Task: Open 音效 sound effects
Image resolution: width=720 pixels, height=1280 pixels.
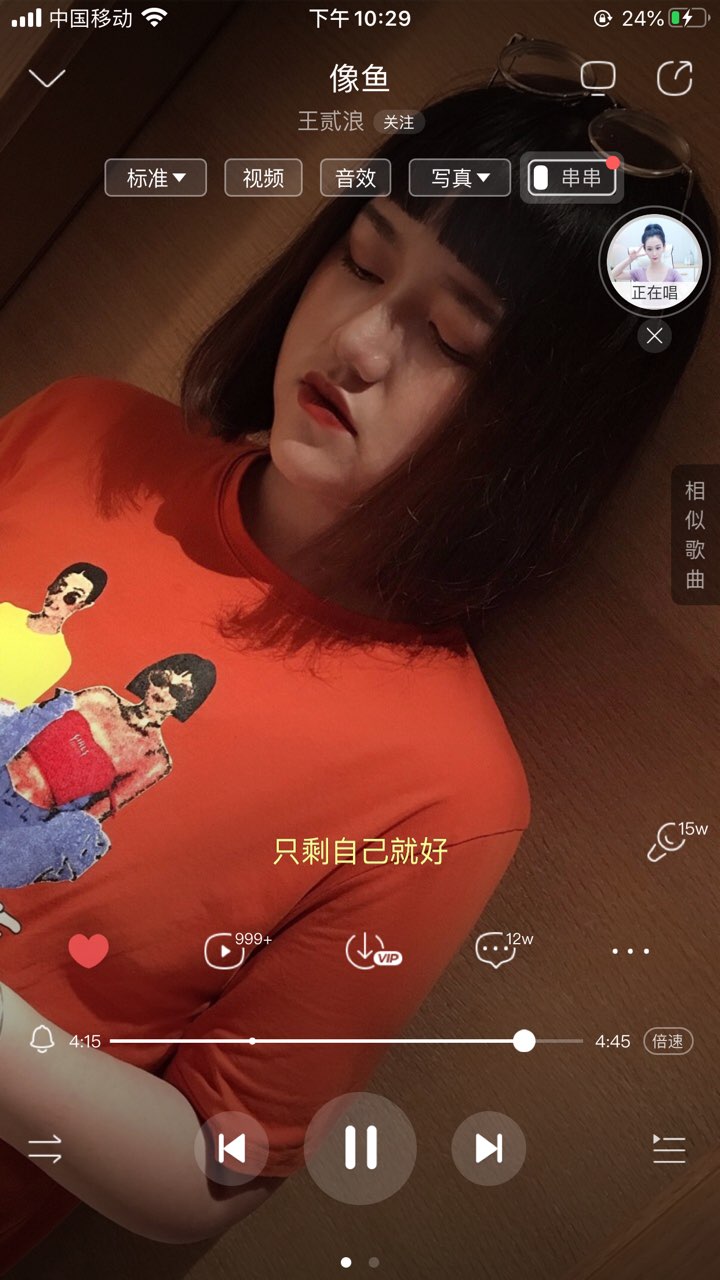Action: (x=356, y=178)
